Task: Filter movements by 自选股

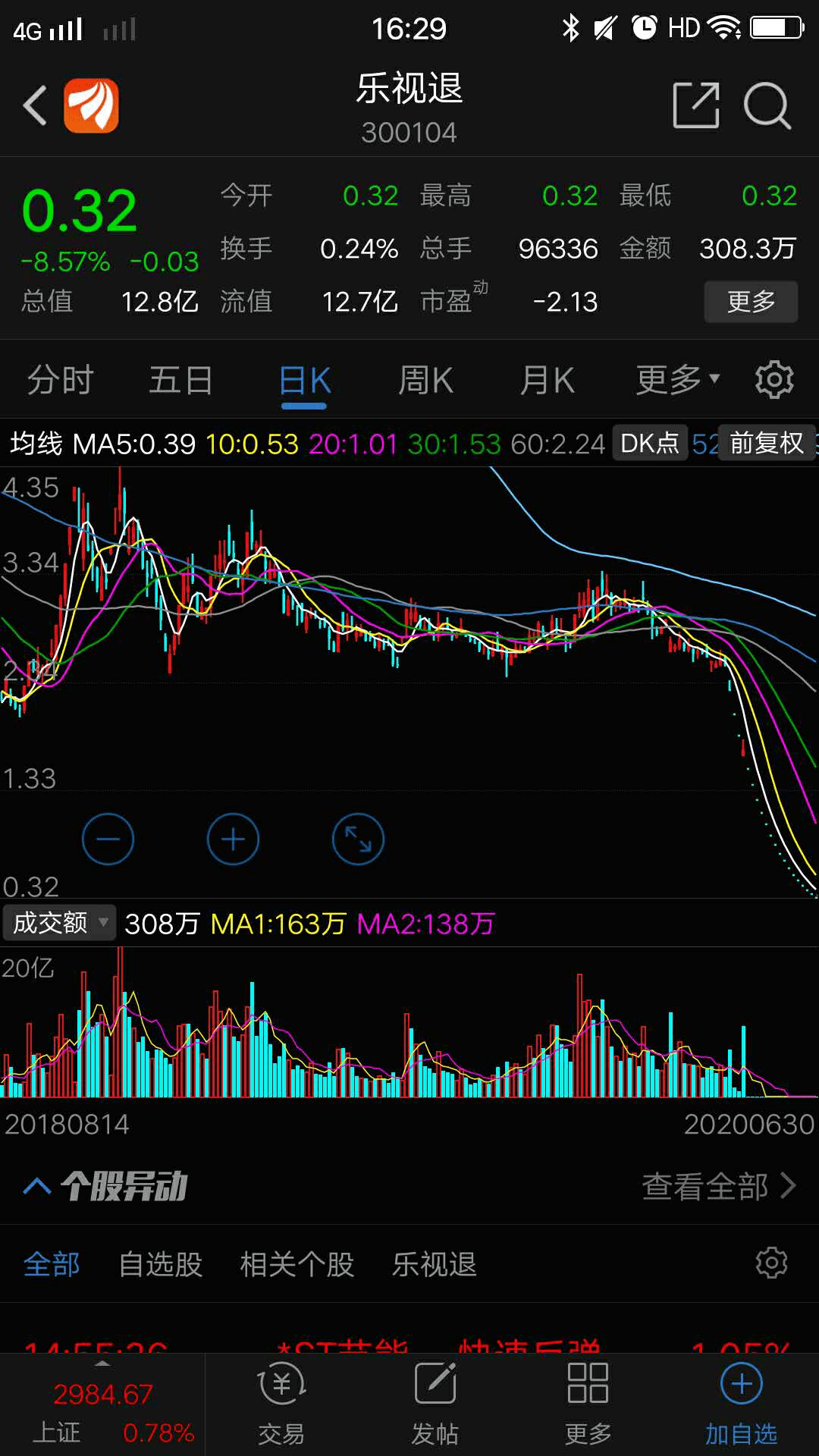Action: pos(161,1264)
